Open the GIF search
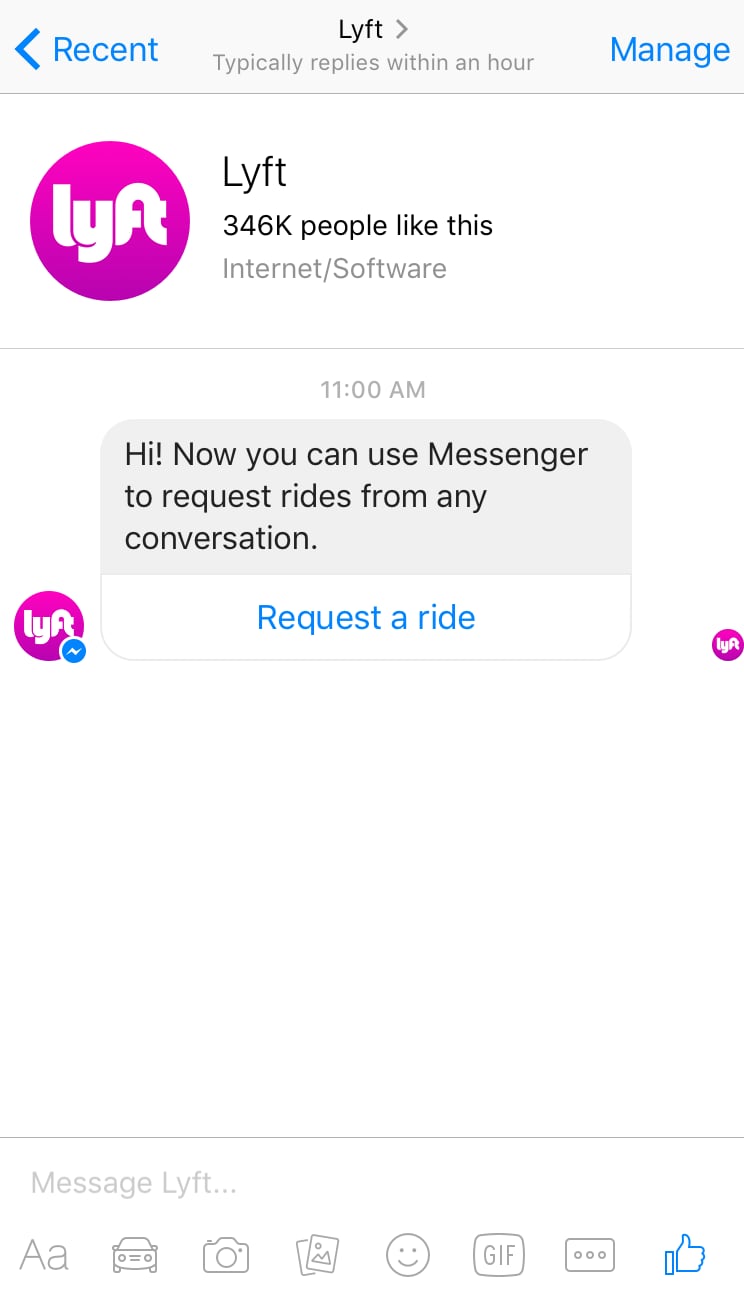This screenshot has width=744, height=1299. 499,1254
